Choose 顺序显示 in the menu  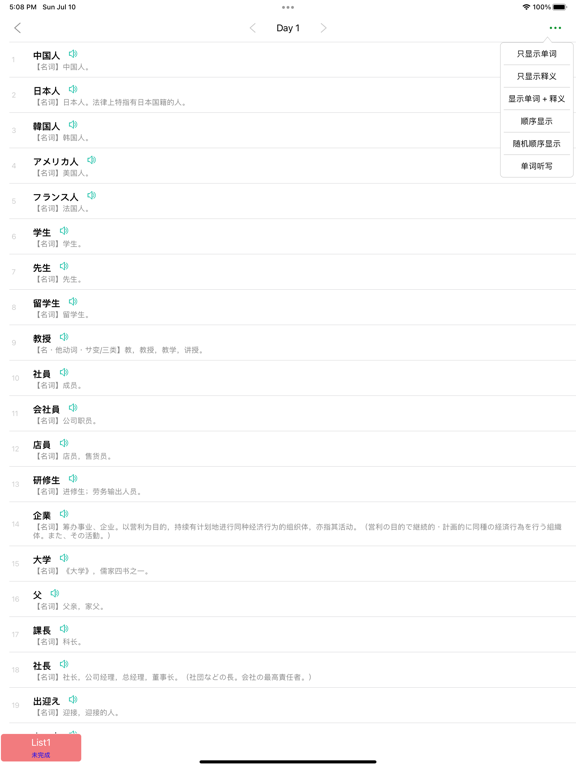point(537,121)
